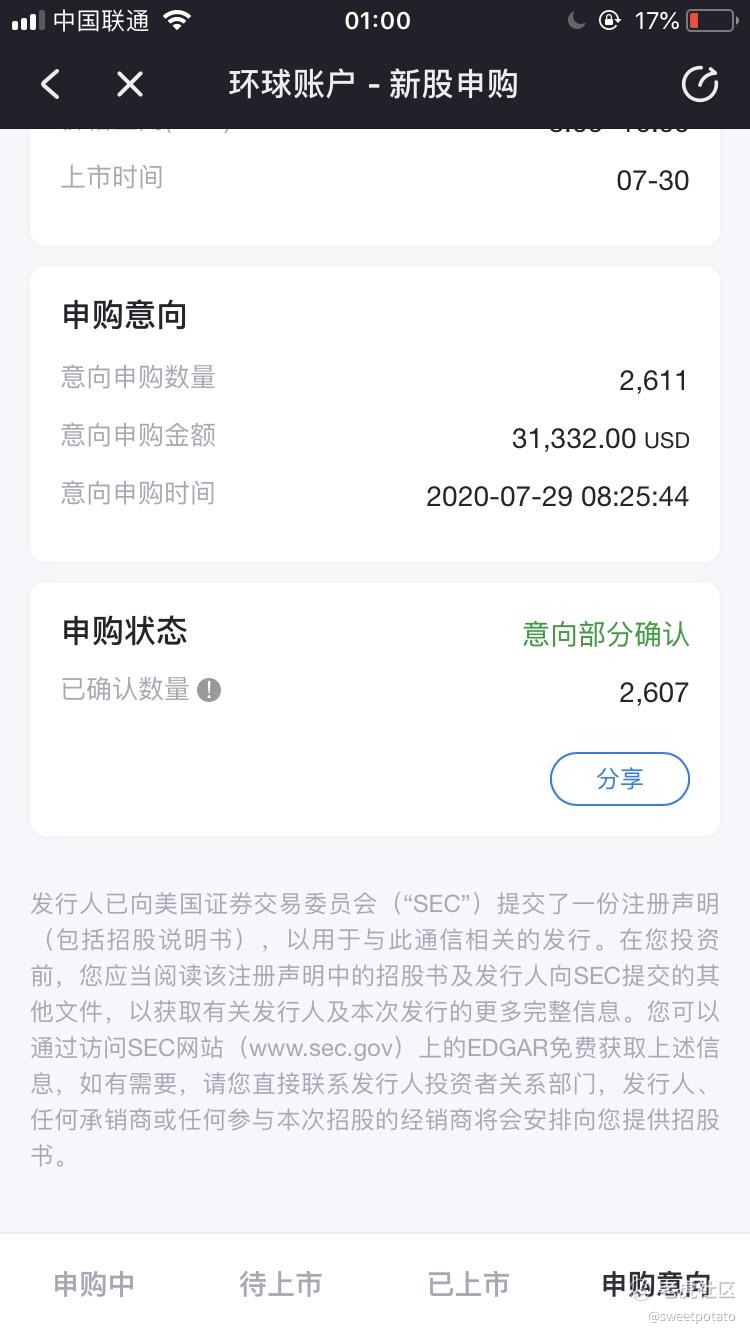The width and height of the screenshot is (750, 1334).
Task: Select the 申购意向 tab
Action: point(656,1284)
